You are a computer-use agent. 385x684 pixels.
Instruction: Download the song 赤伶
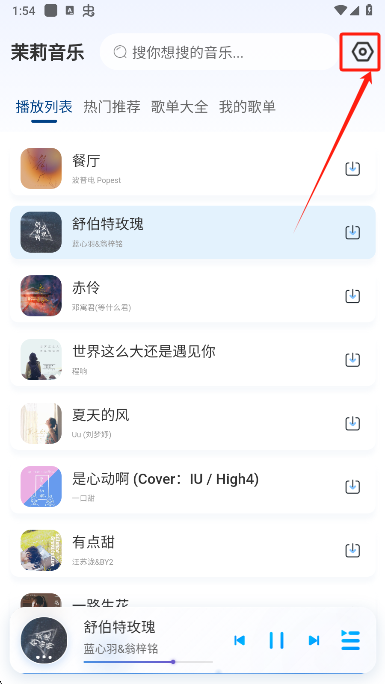[x=352, y=296]
